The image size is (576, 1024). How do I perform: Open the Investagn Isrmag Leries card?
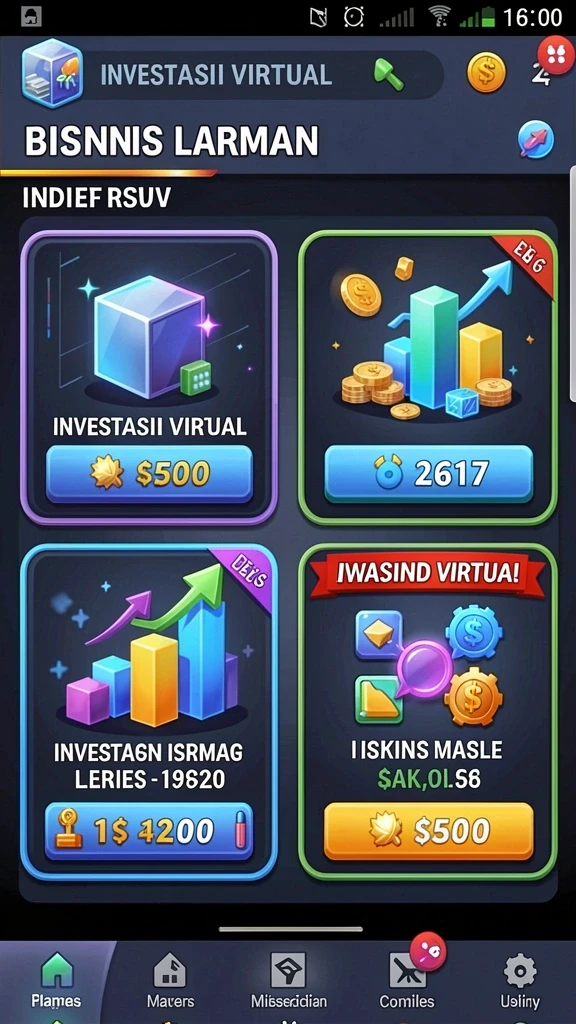149,712
